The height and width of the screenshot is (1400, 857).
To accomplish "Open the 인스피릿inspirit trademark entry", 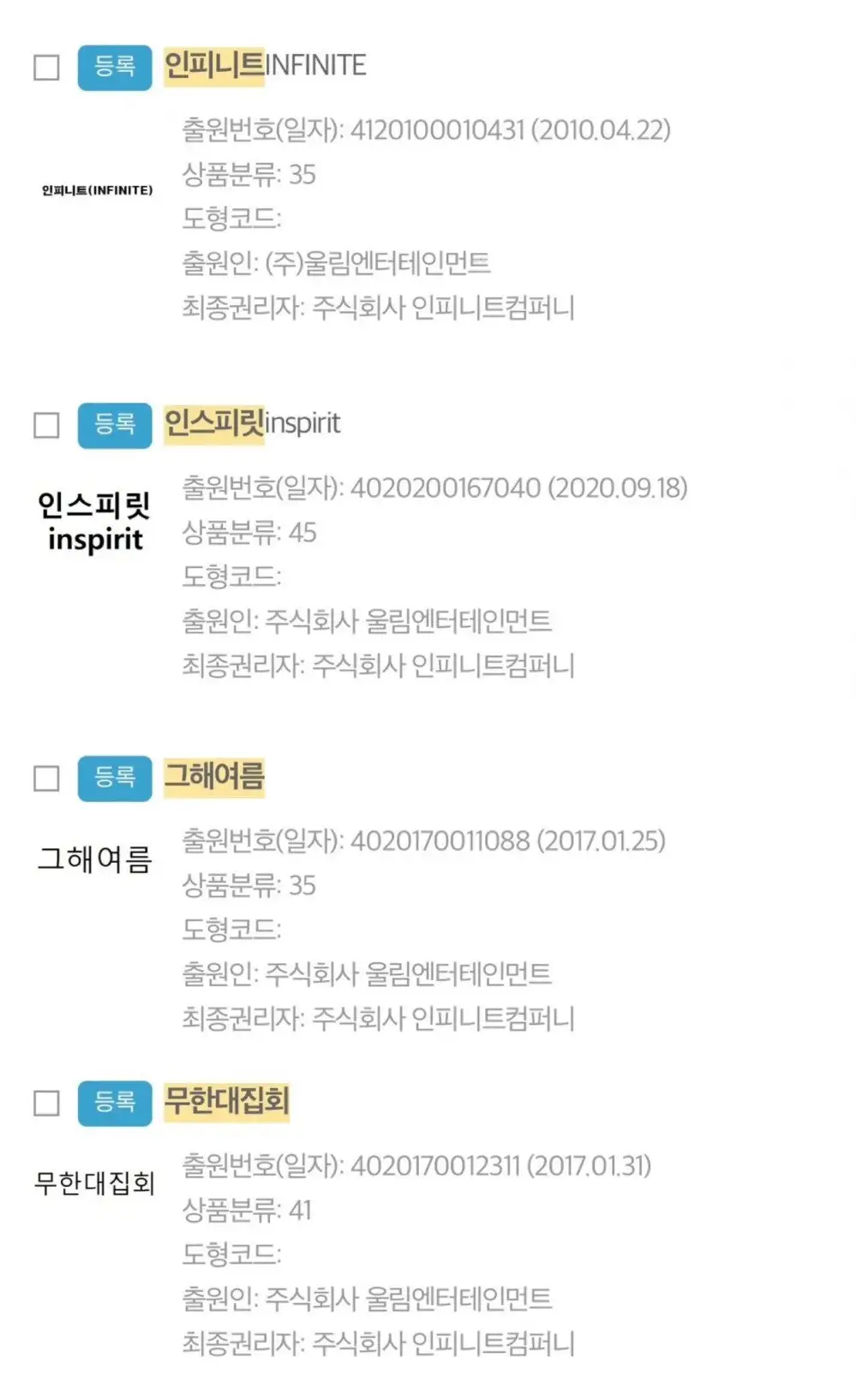I will (x=252, y=423).
